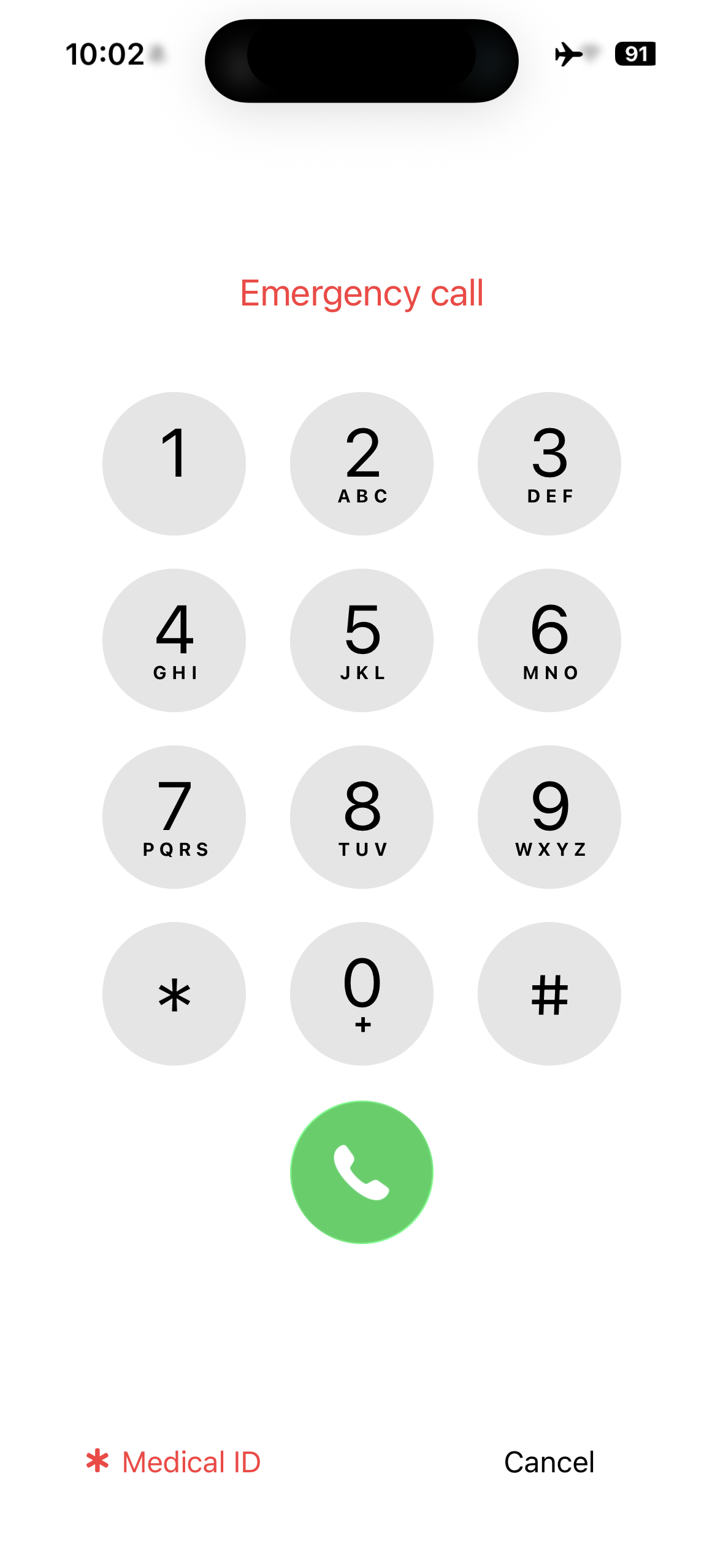The width and height of the screenshot is (723, 1568).
Task: Enter 5 using the JKL key
Action: 362,640
